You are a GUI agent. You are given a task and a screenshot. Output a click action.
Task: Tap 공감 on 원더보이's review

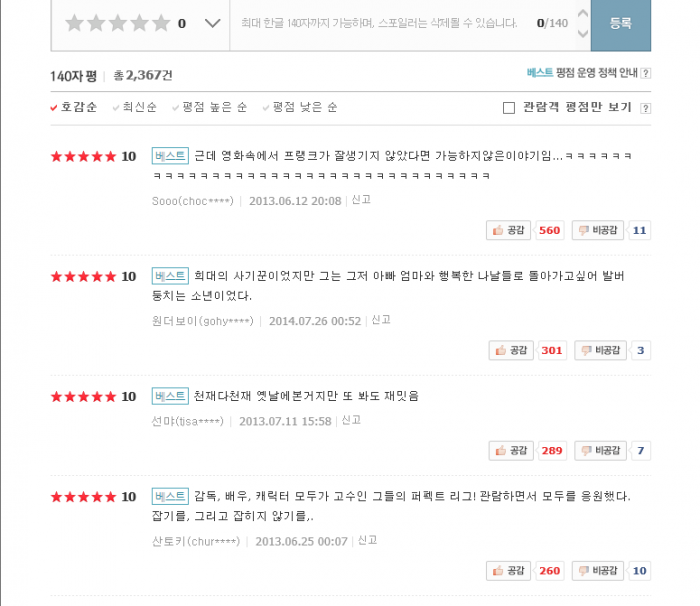coord(512,350)
